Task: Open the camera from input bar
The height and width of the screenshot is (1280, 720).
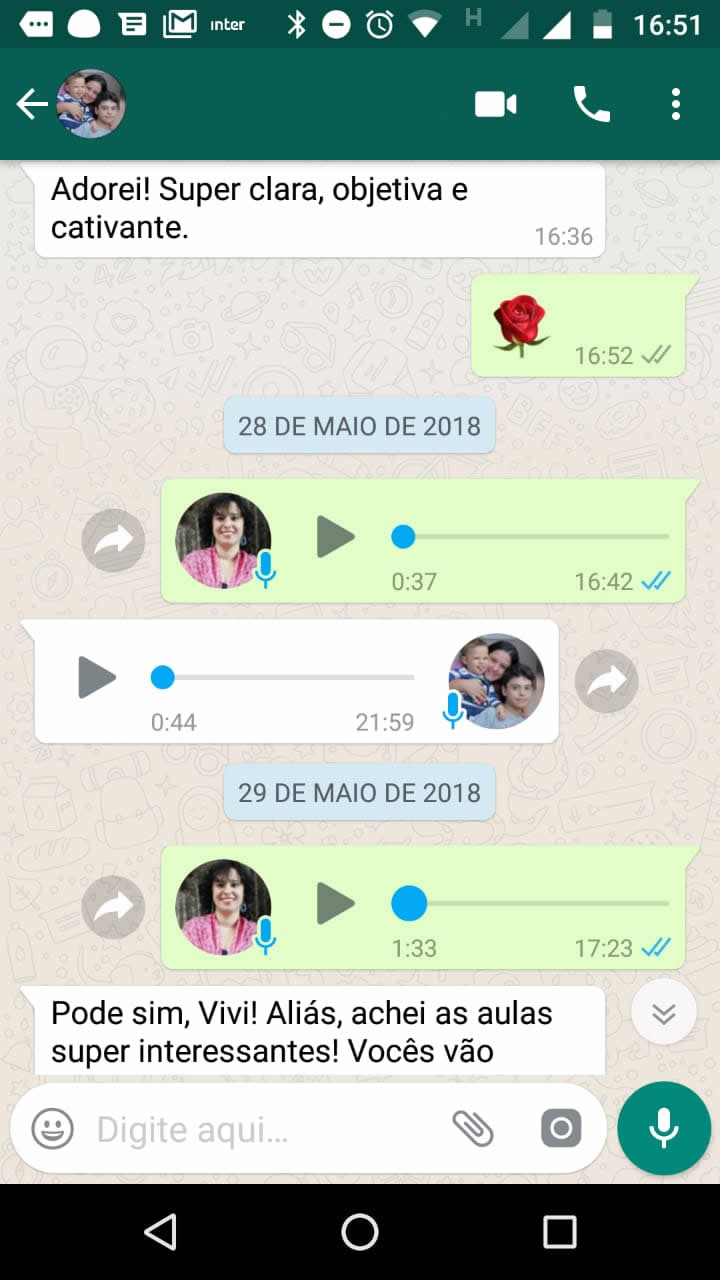Action: (561, 1130)
